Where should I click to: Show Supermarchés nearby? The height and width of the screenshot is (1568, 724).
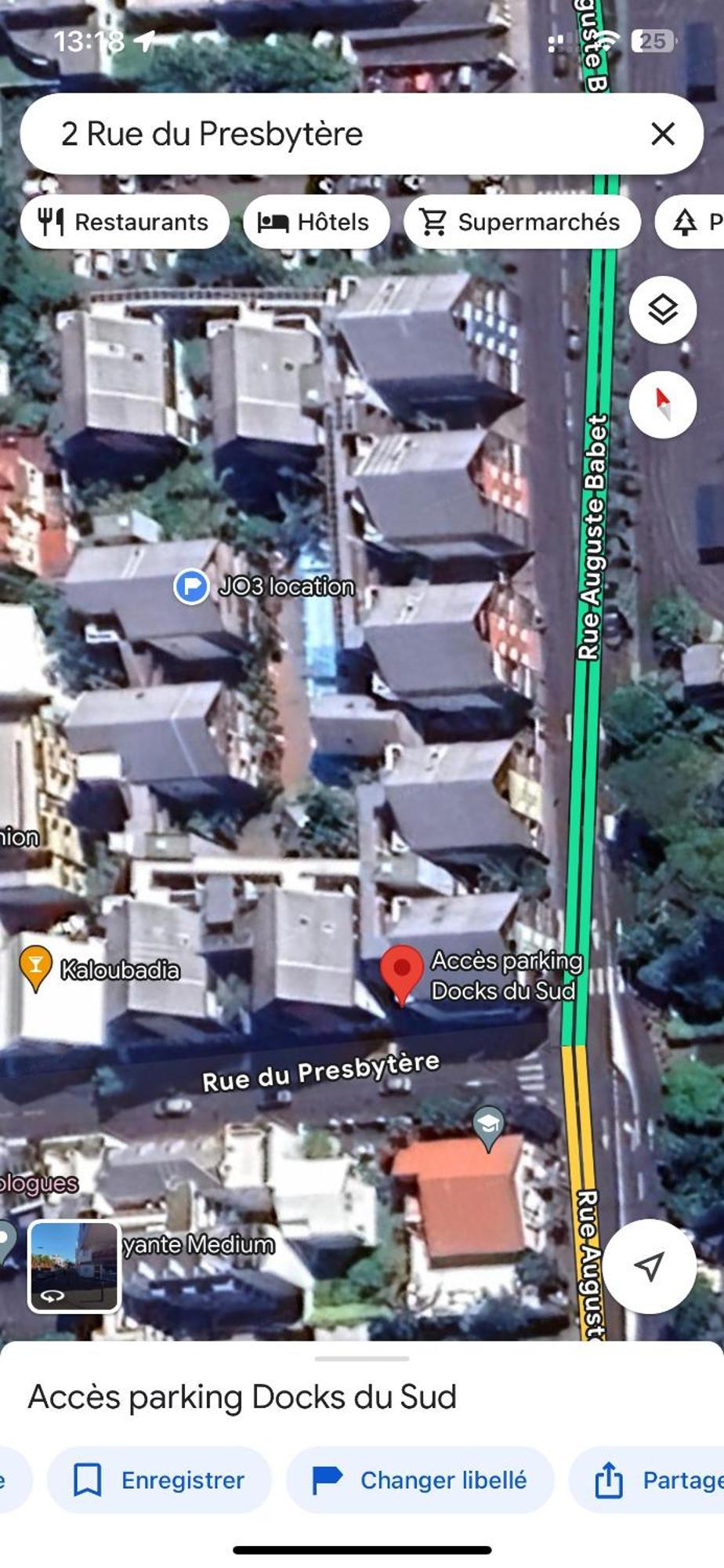pyautogui.click(x=521, y=223)
